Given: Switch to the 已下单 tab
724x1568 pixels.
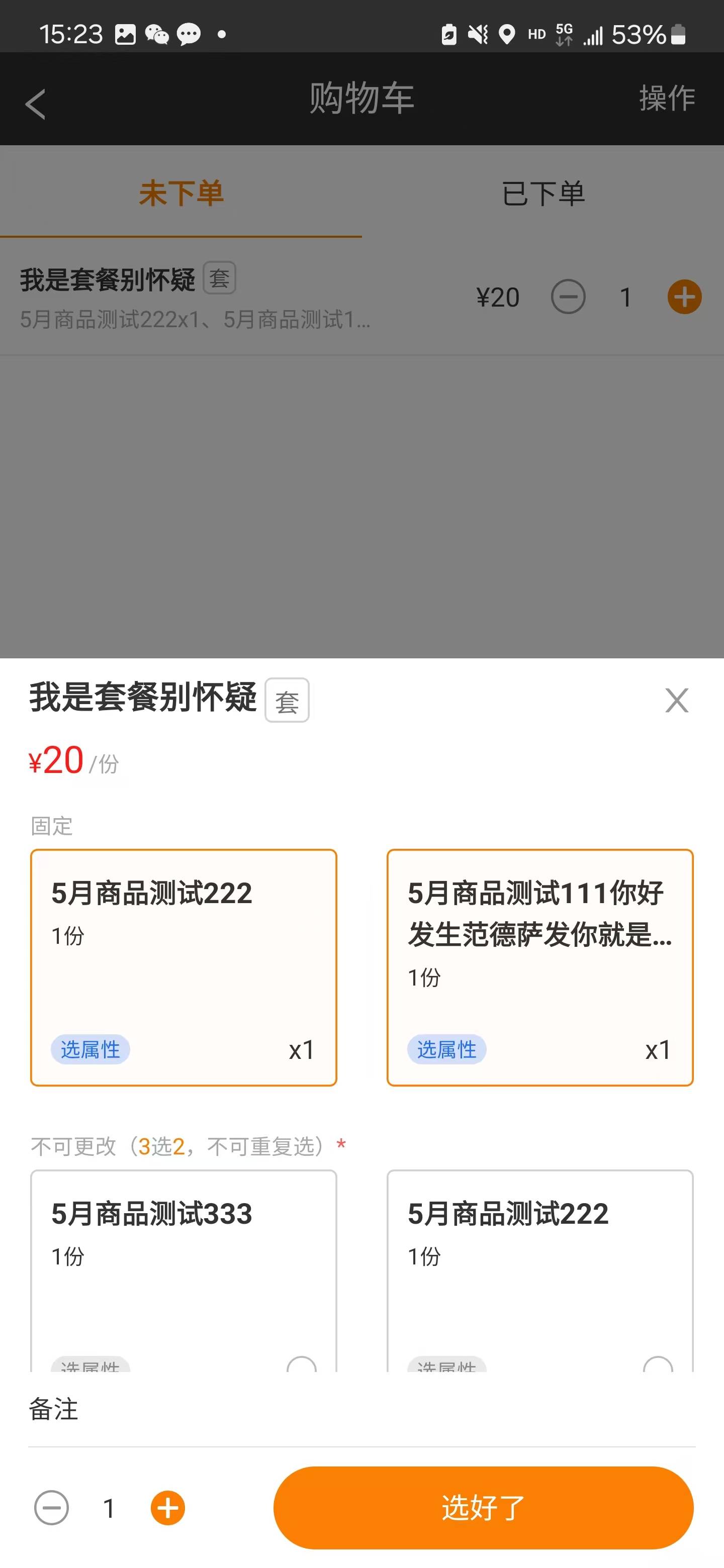Looking at the screenshot, I should [542, 193].
